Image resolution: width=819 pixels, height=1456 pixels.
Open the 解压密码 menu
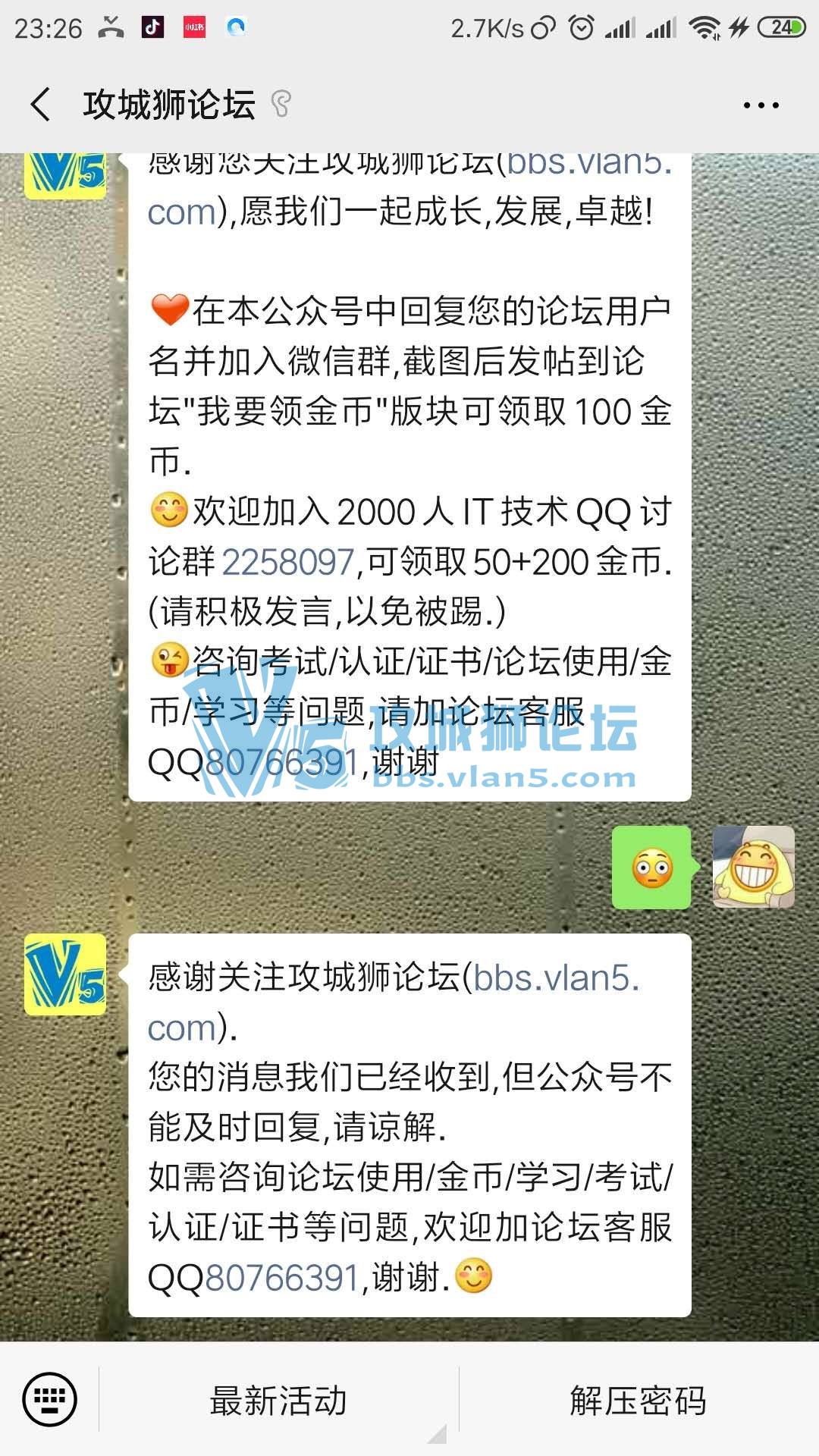(x=639, y=1401)
